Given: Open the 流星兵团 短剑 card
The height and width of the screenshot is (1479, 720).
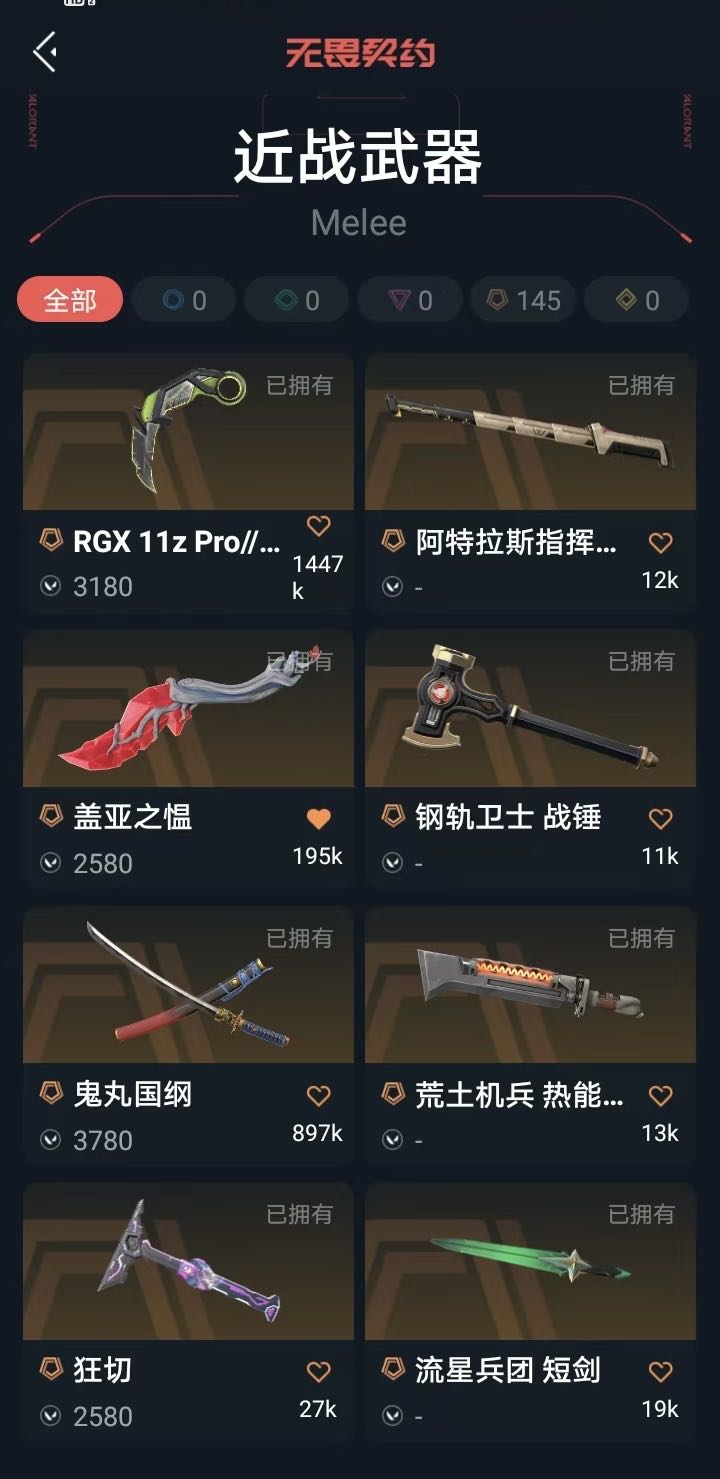Looking at the screenshot, I should 530,1311.
